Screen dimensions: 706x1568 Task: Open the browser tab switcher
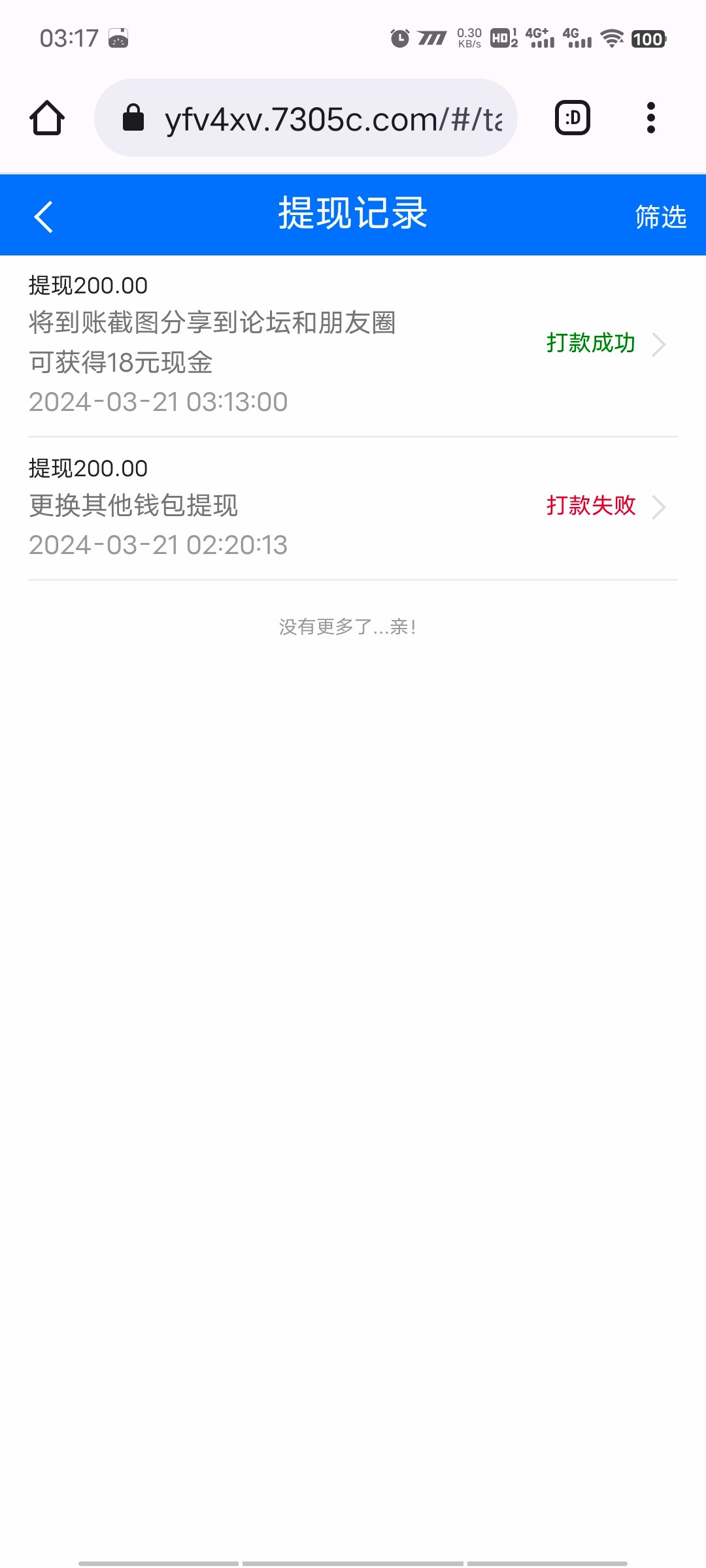pos(573,118)
